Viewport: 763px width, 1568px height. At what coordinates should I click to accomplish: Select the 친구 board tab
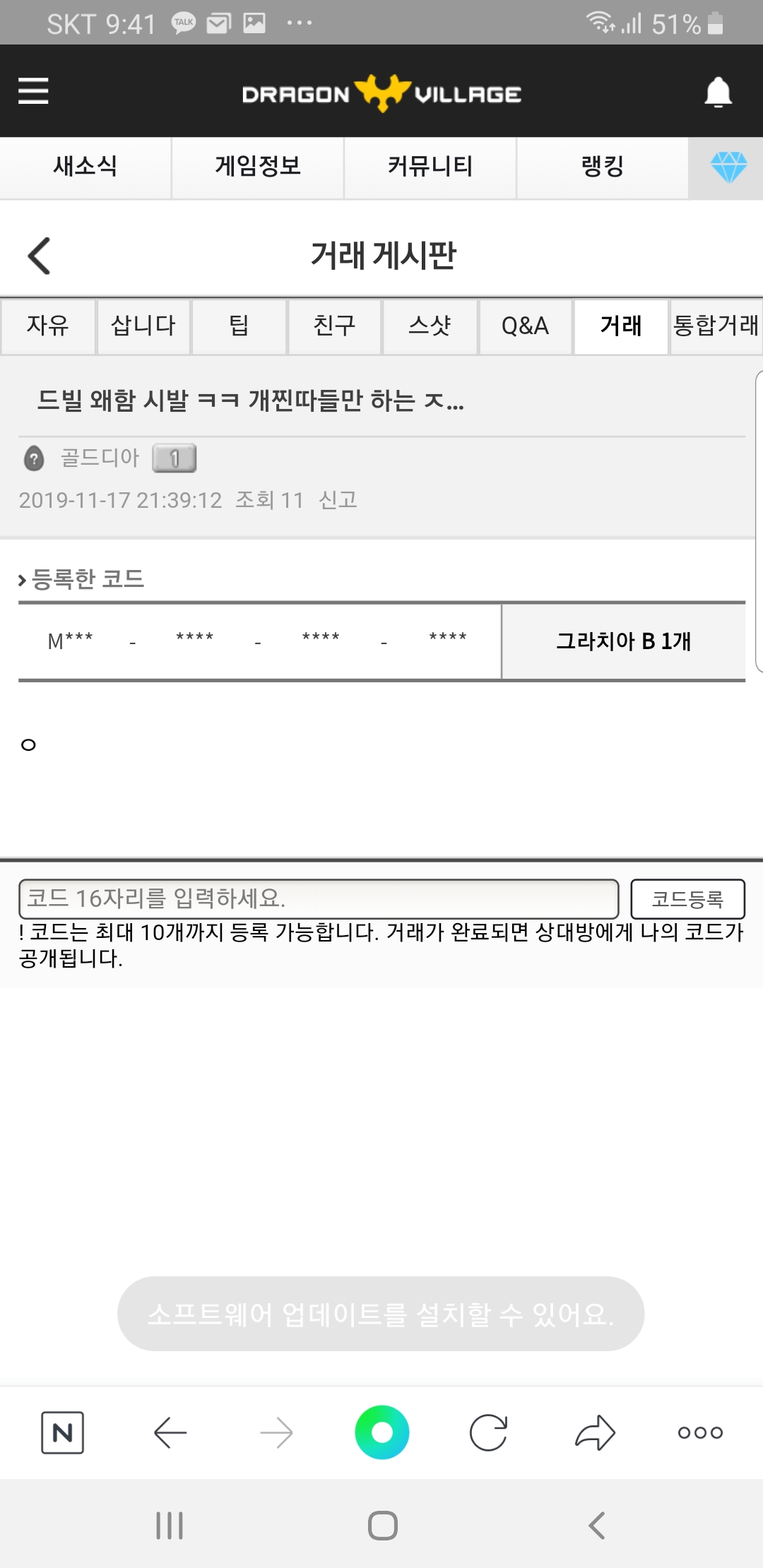334,326
